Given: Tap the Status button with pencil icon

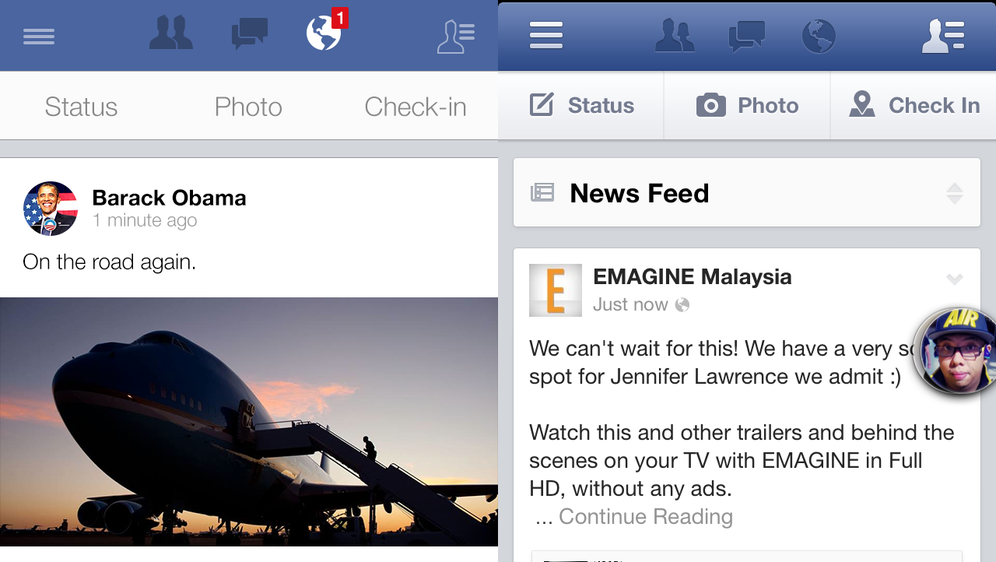Looking at the screenshot, I should pyautogui.click(x=581, y=105).
